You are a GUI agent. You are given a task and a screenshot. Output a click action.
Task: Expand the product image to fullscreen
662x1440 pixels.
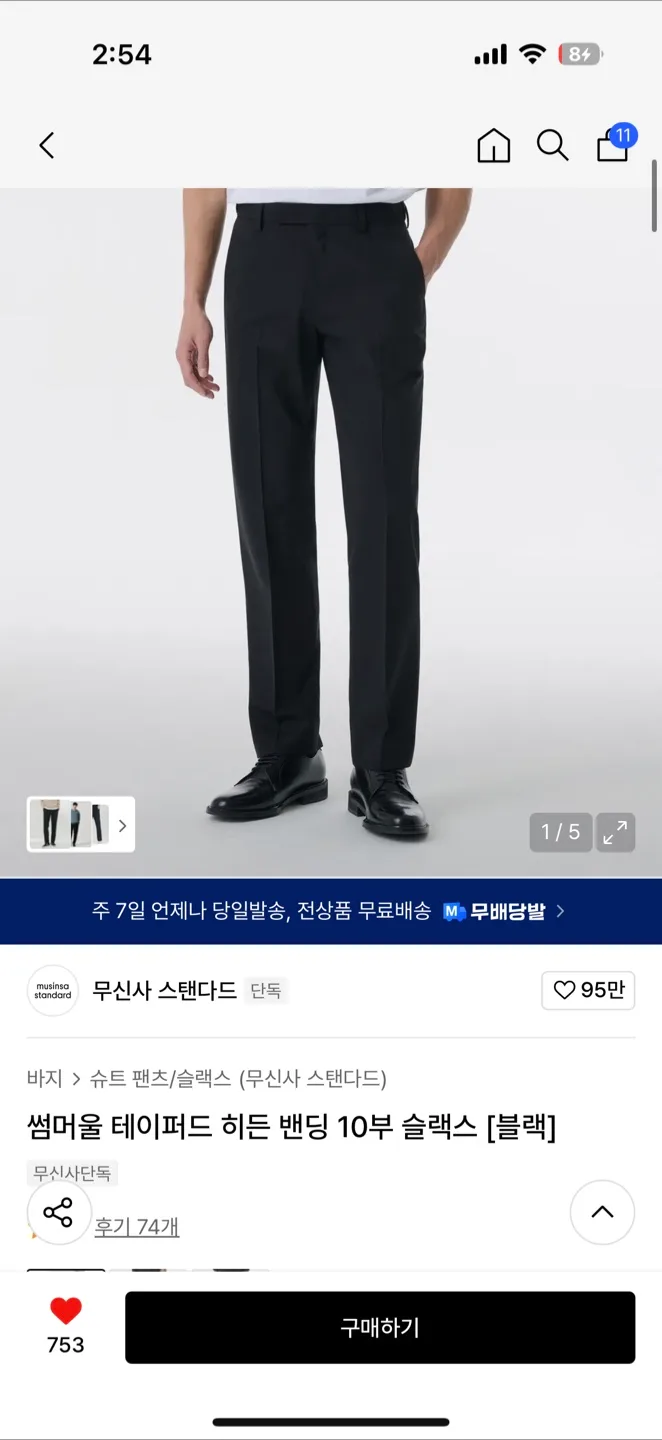click(615, 832)
